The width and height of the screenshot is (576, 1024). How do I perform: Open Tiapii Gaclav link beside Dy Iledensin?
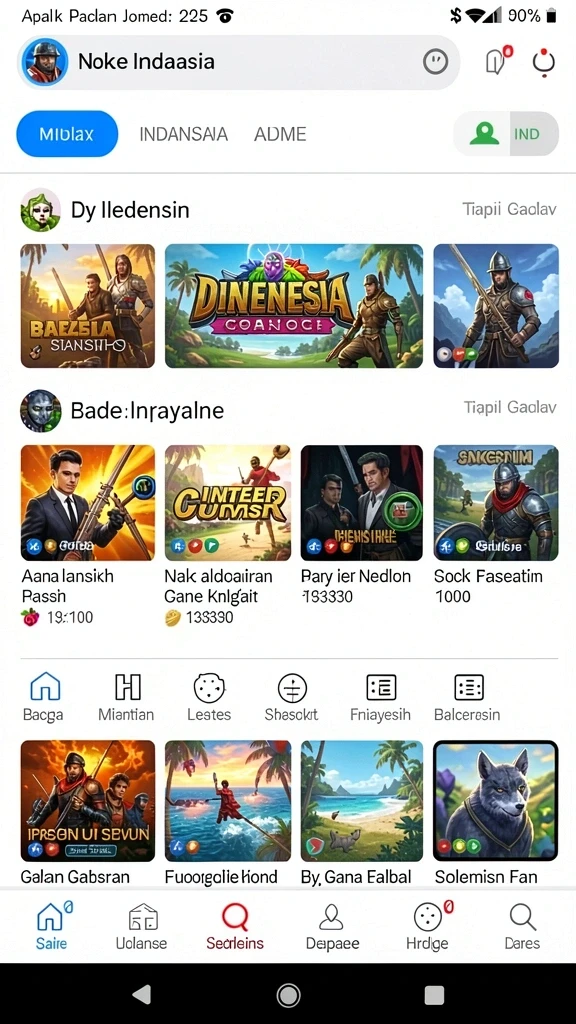(x=509, y=209)
